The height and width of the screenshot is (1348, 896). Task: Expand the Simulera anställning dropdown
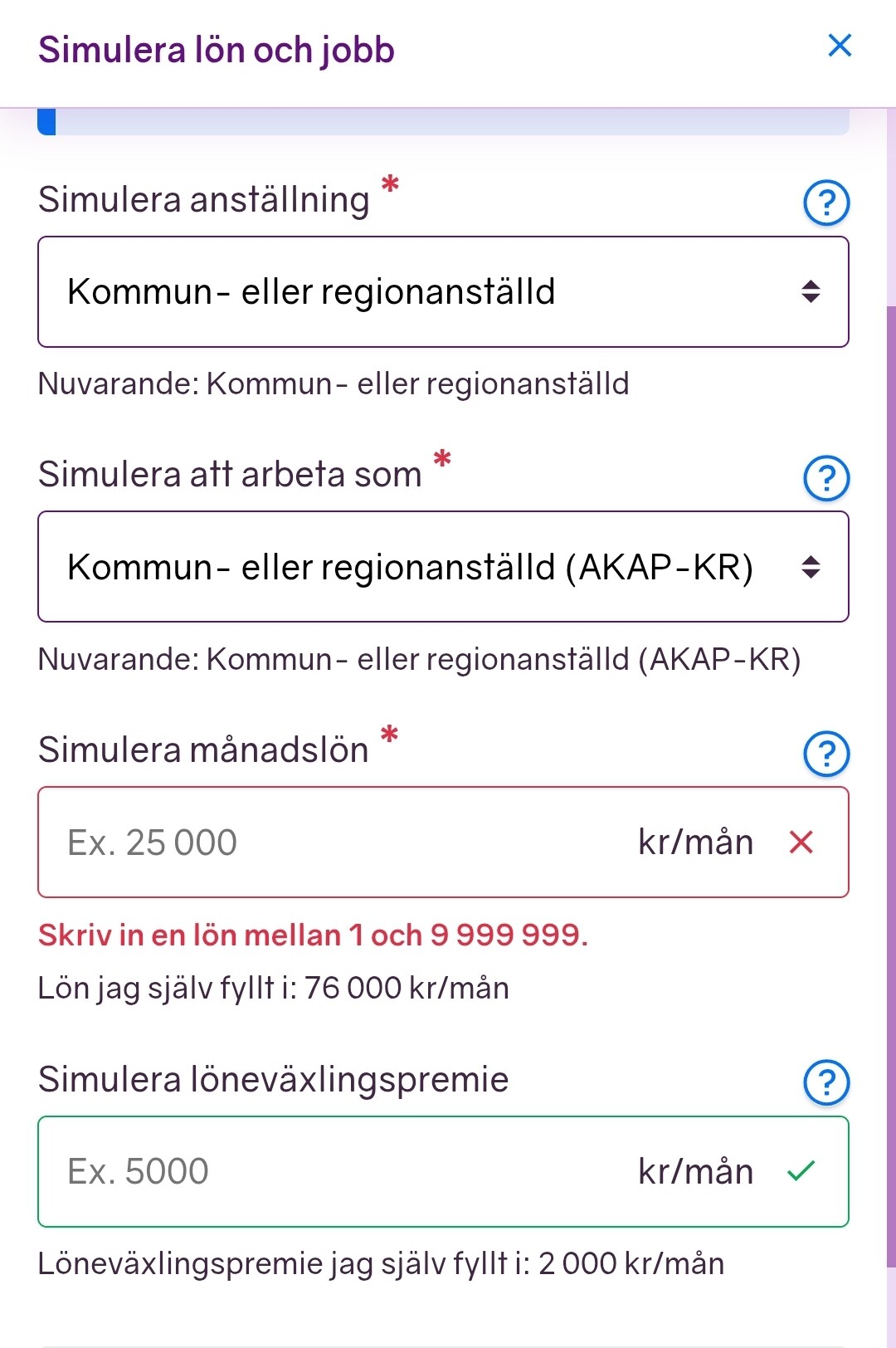[443, 292]
